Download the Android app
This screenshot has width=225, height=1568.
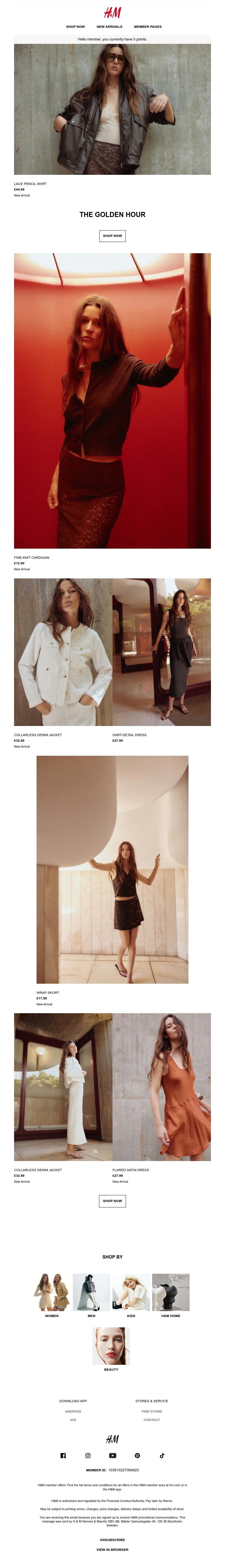coord(73,1411)
